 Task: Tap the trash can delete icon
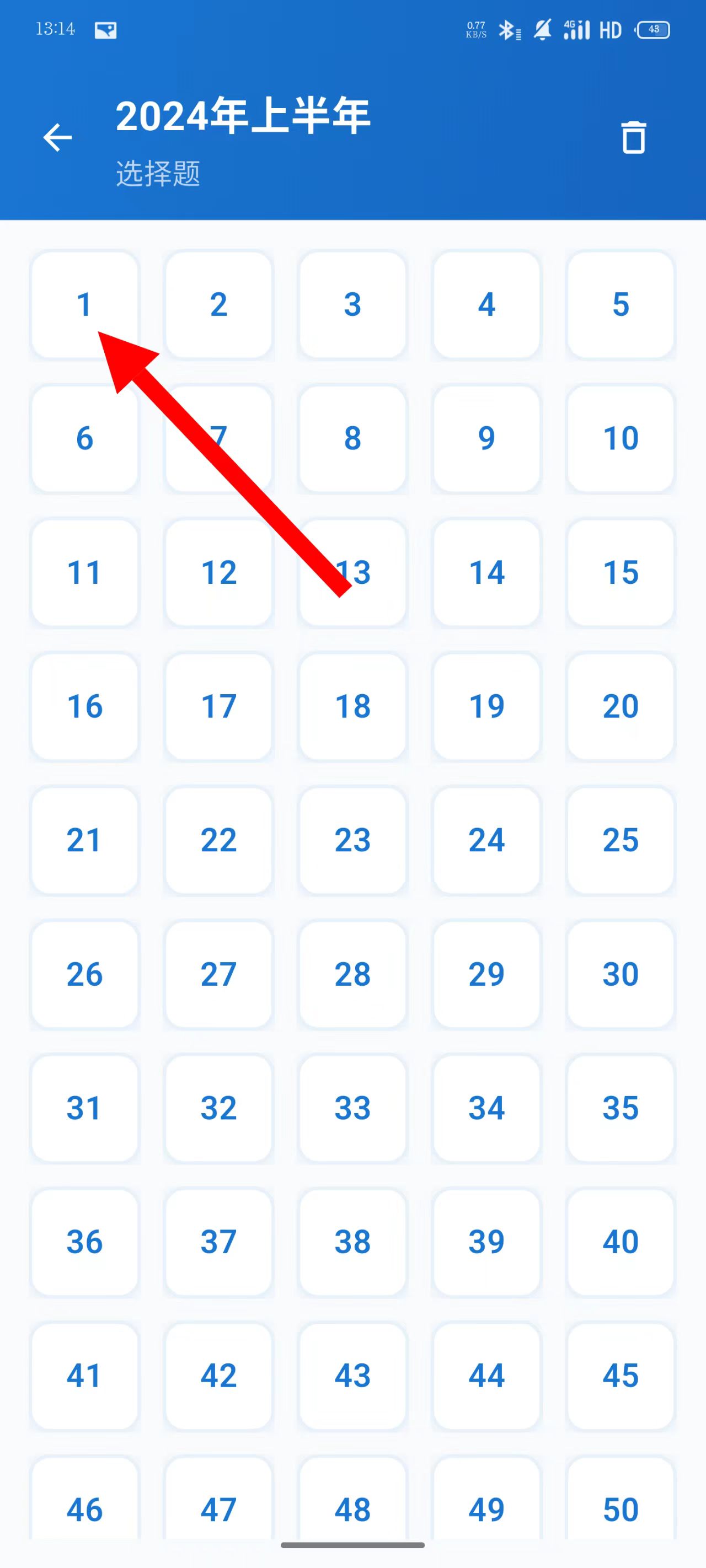[633, 138]
